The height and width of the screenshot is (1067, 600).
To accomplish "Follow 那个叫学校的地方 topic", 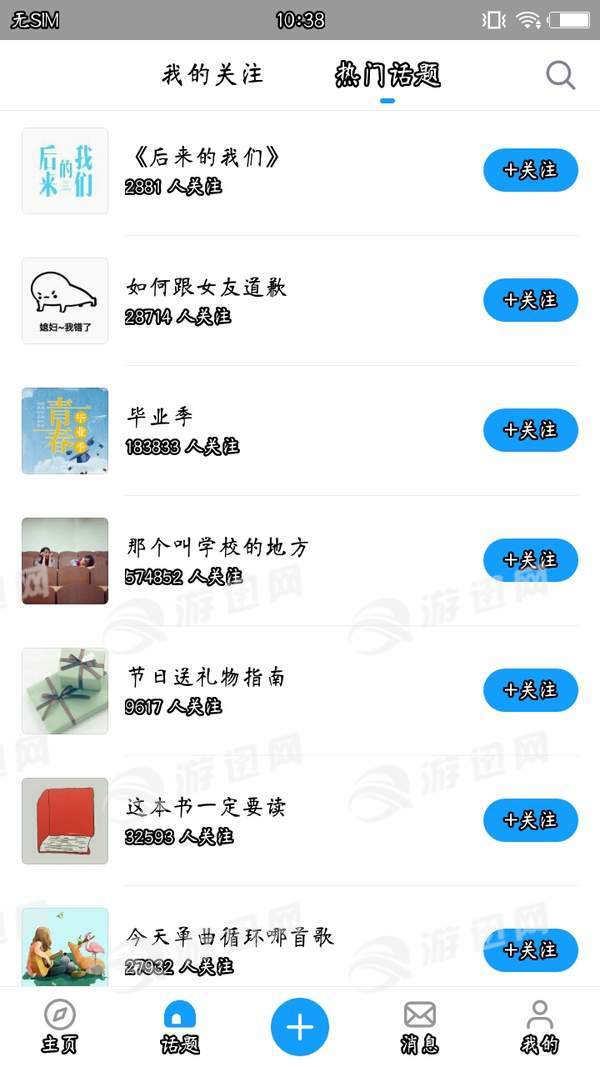I will (x=530, y=560).
